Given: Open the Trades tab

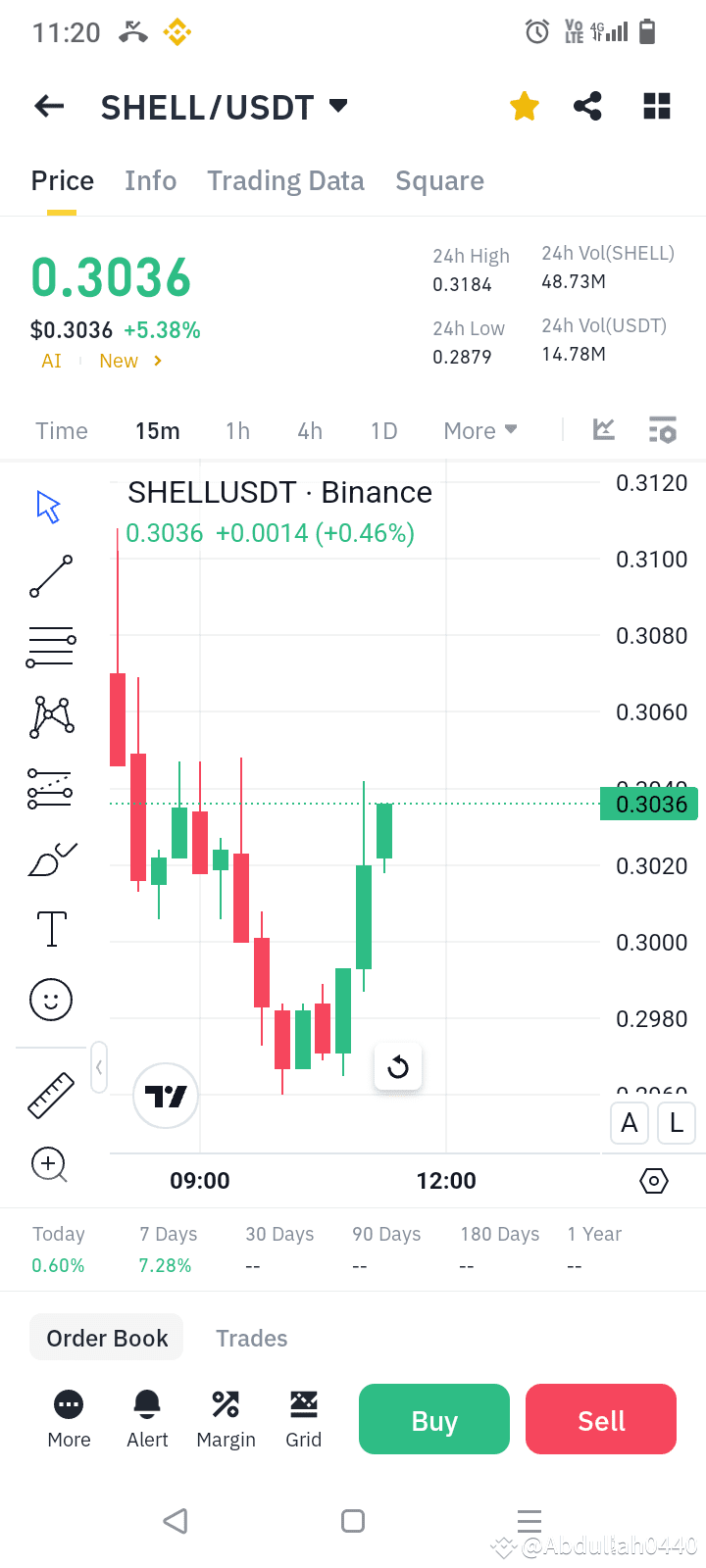Looking at the screenshot, I should point(251,1338).
